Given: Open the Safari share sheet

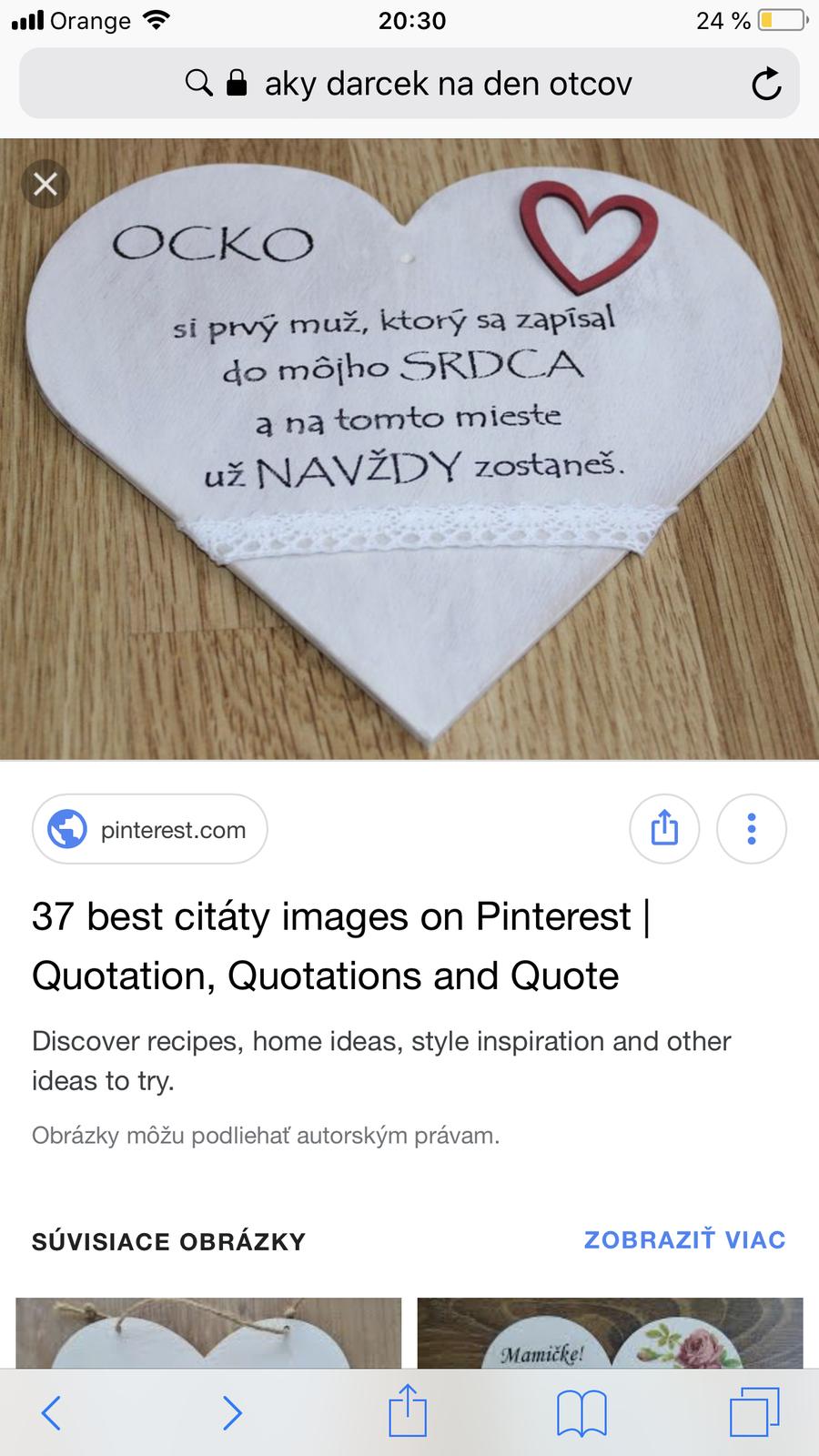Looking at the screenshot, I should tap(408, 1412).
